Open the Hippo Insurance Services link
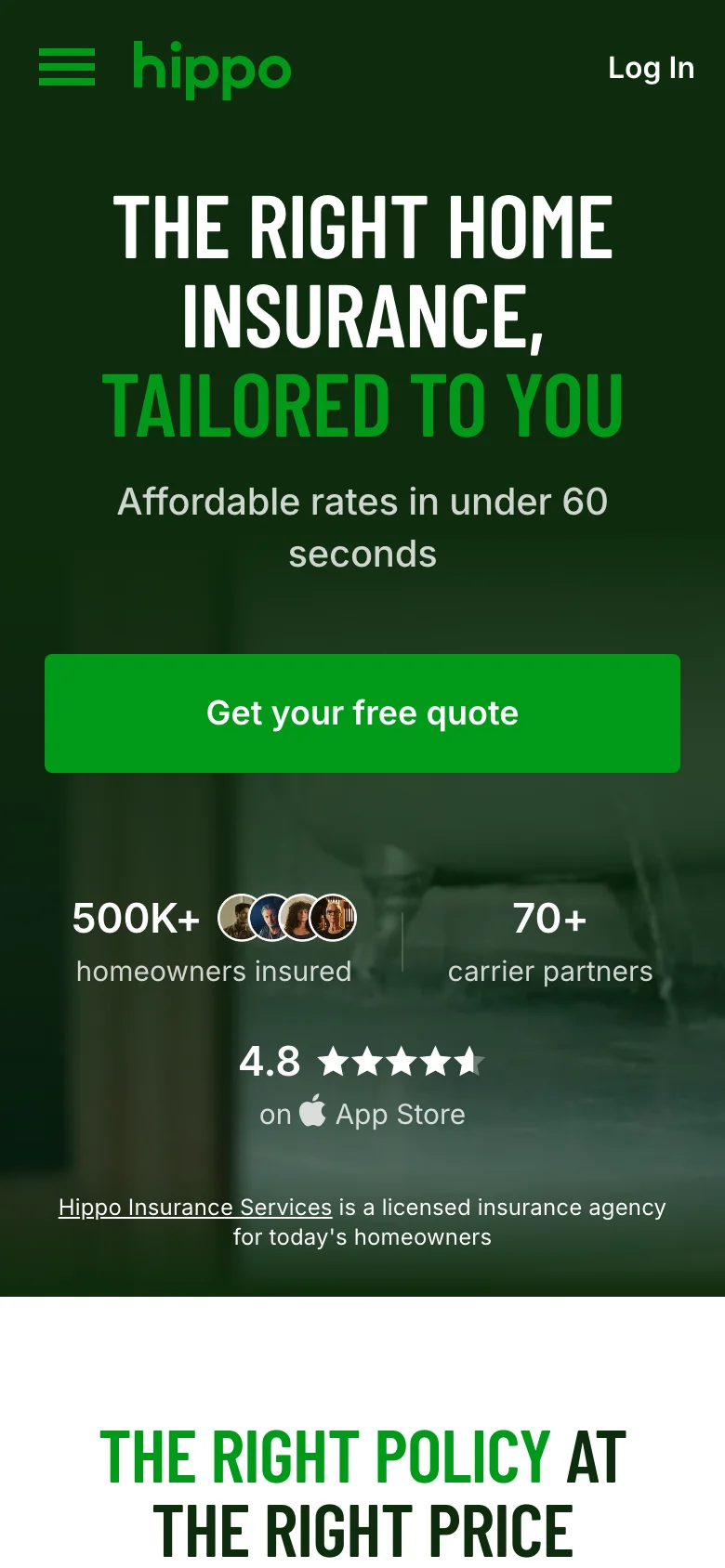This screenshot has width=725, height=1568. [195, 1207]
